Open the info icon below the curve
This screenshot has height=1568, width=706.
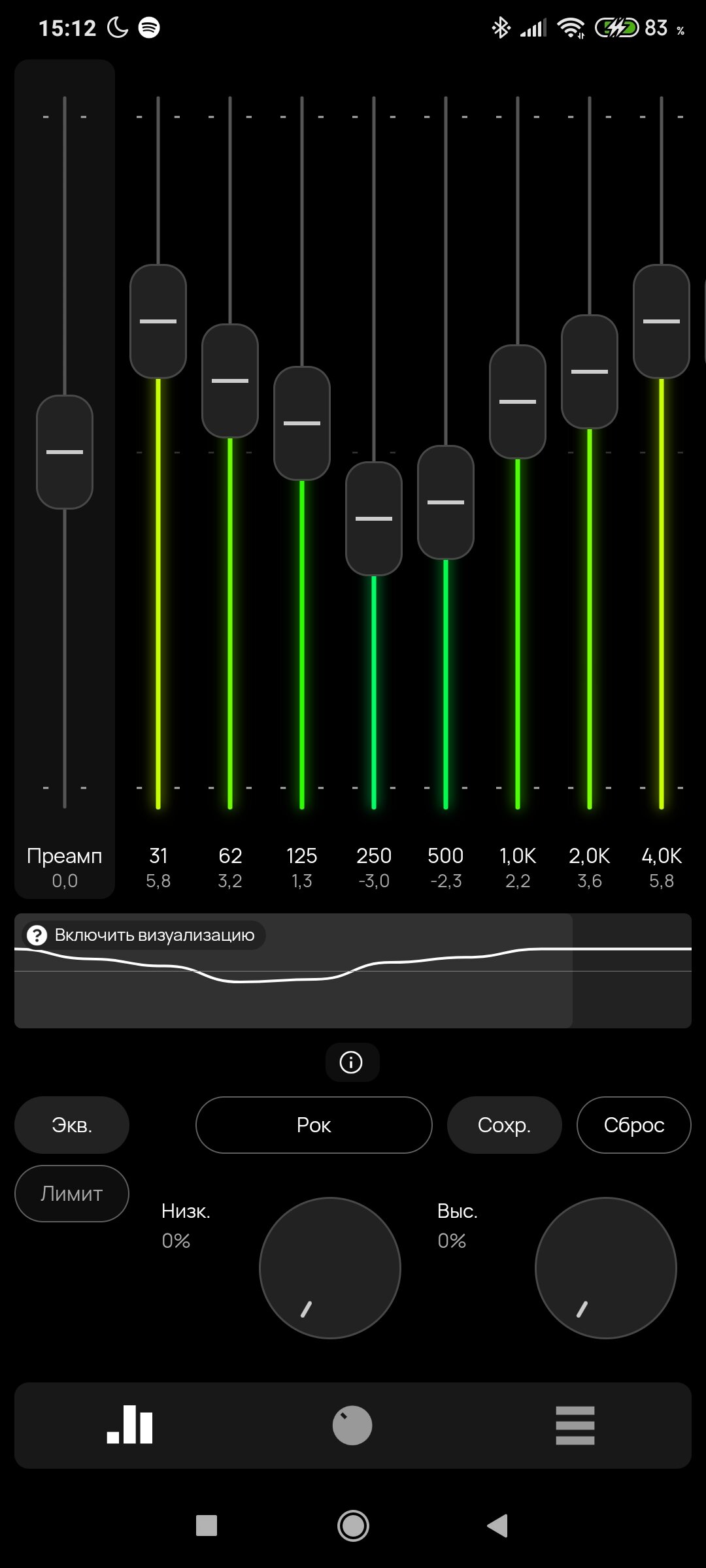click(352, 1062)
